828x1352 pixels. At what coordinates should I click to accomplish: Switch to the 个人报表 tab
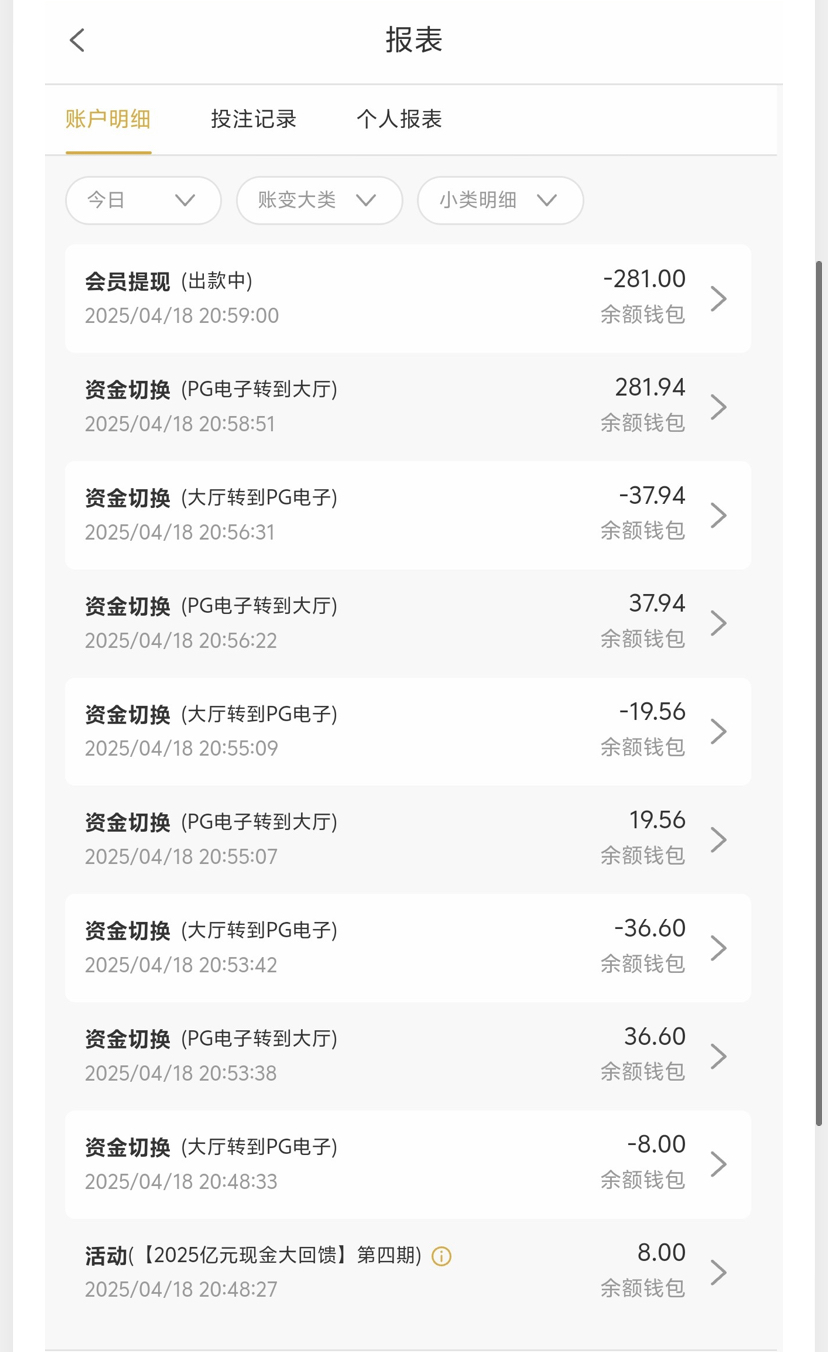pos(399,119)
